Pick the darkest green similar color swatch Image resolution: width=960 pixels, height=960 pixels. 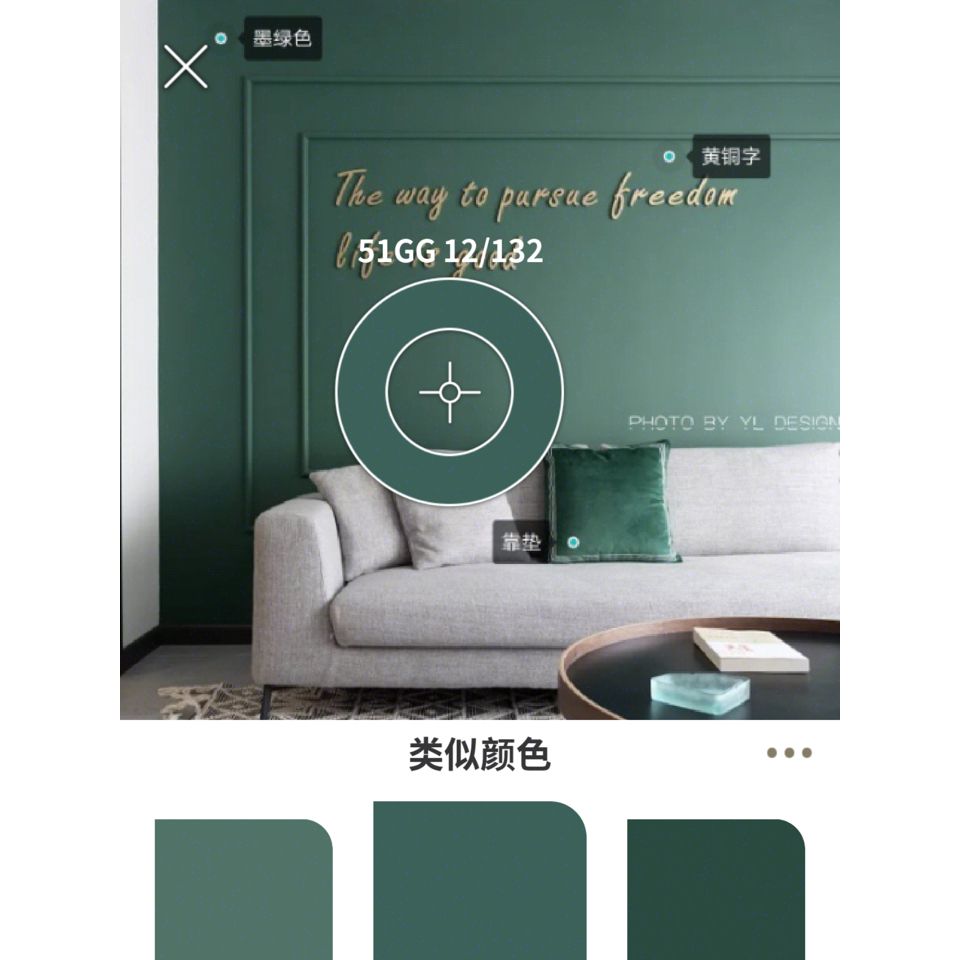(715, 888)
